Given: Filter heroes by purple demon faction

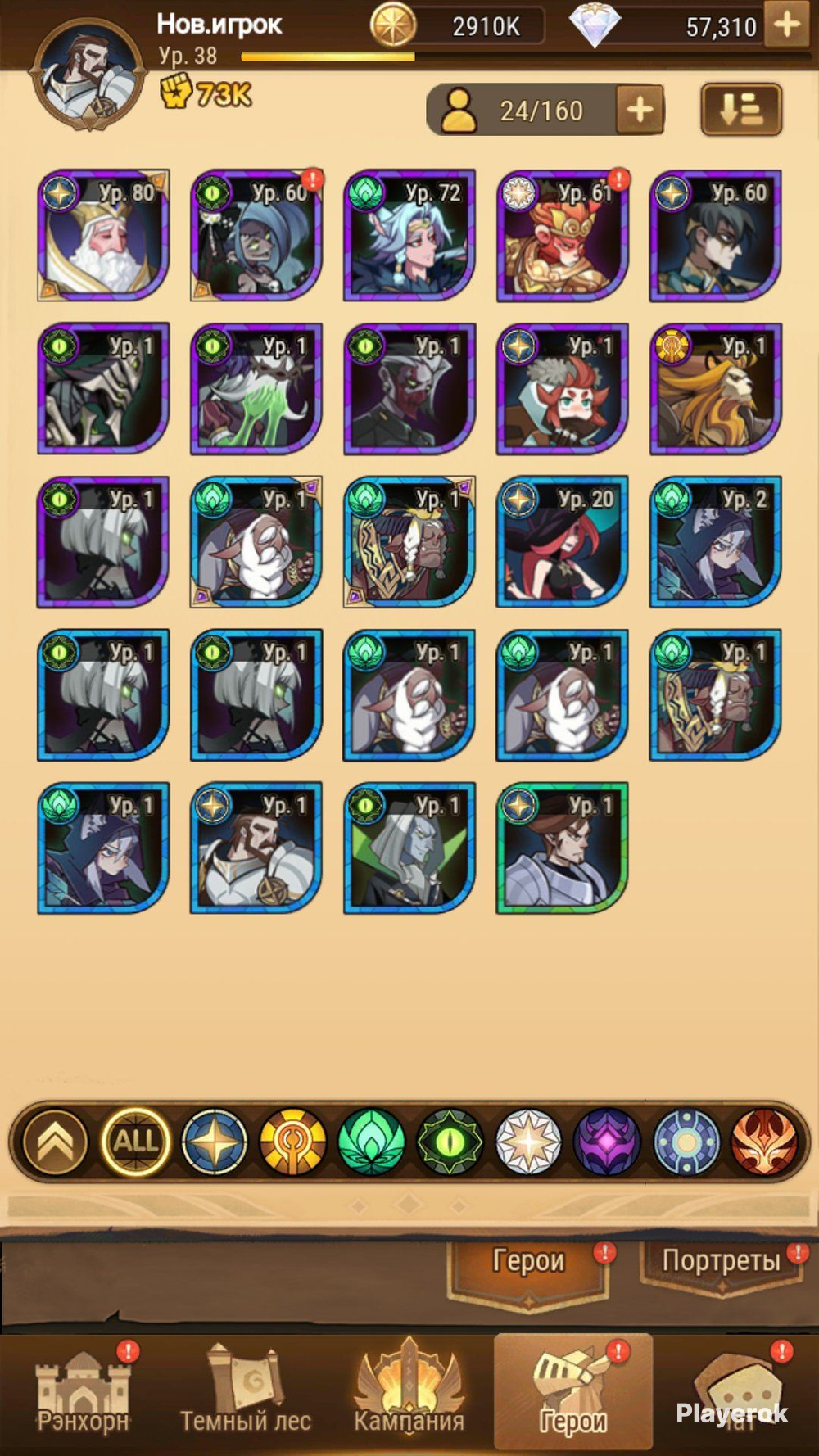Looking at the screenshot, I should 607,1142.
